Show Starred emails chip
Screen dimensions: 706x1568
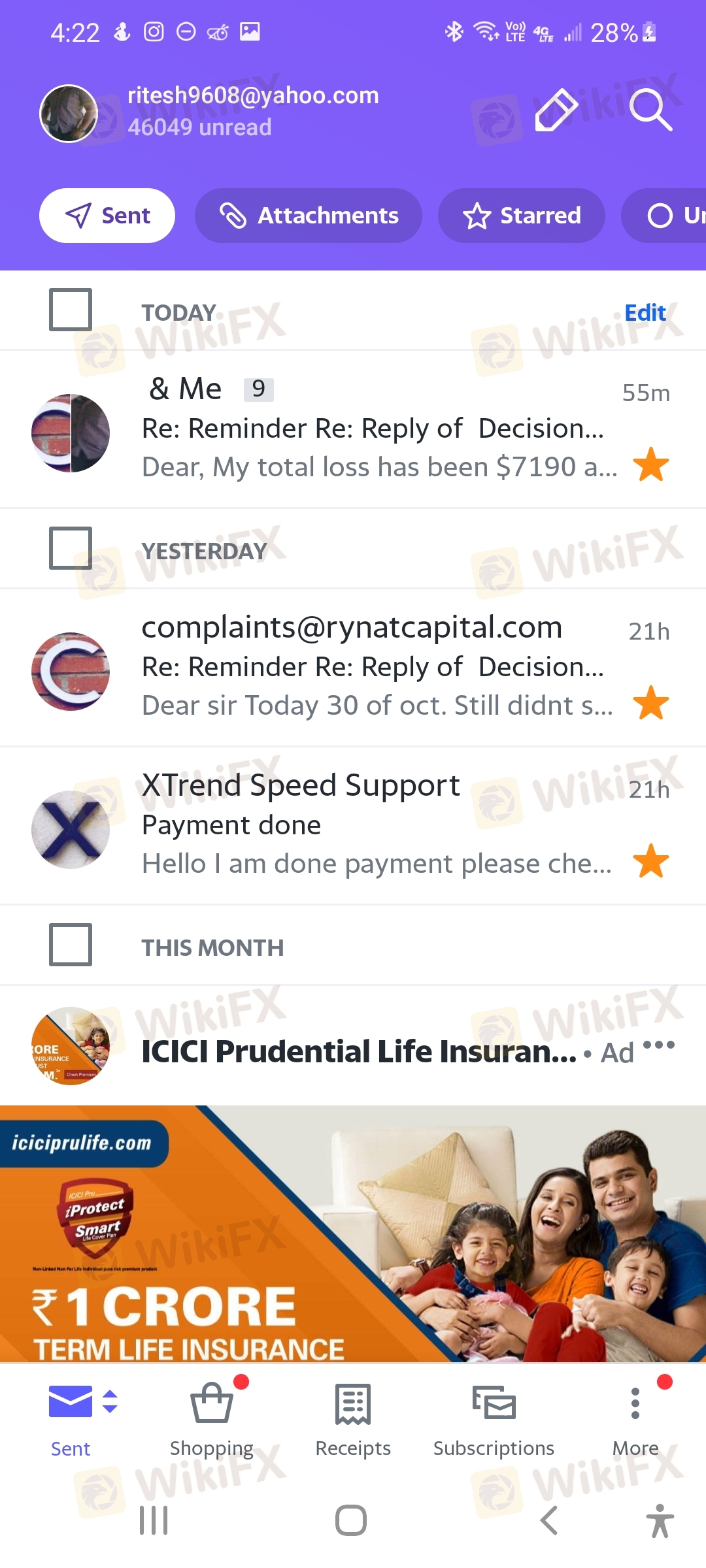(x=522, y=216)
